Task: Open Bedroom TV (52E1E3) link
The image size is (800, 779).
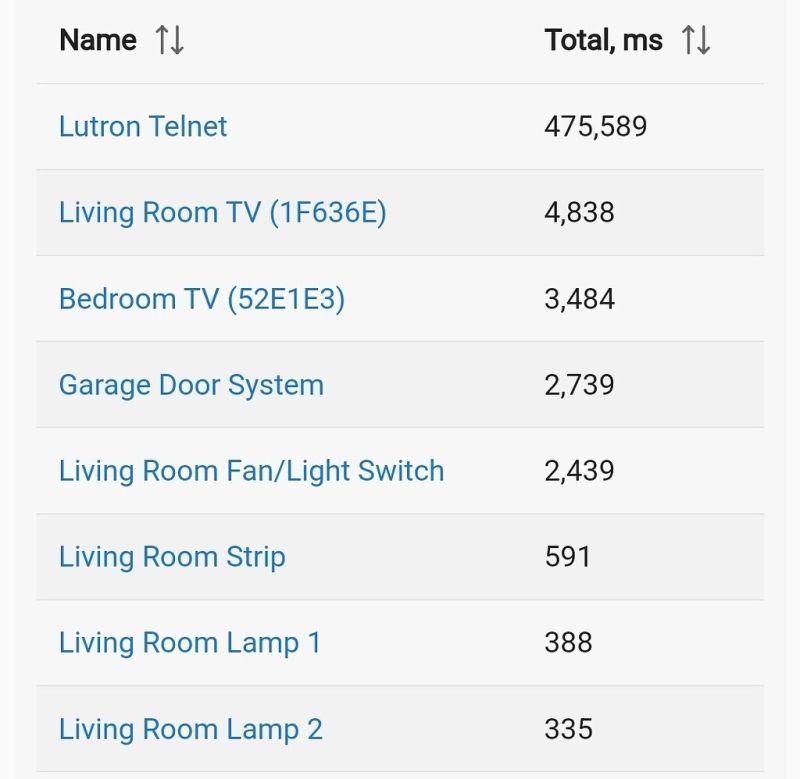Action: [201, 299]
